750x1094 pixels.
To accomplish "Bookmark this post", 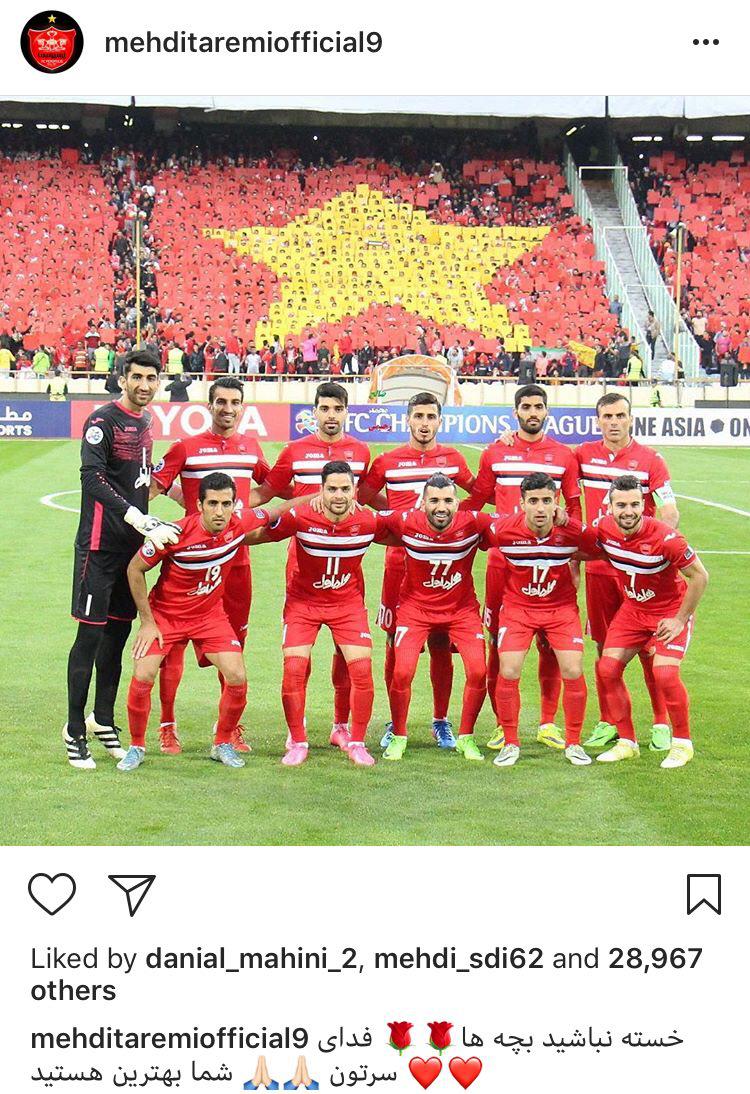I will pyautogui.click(x=703, y=893).
